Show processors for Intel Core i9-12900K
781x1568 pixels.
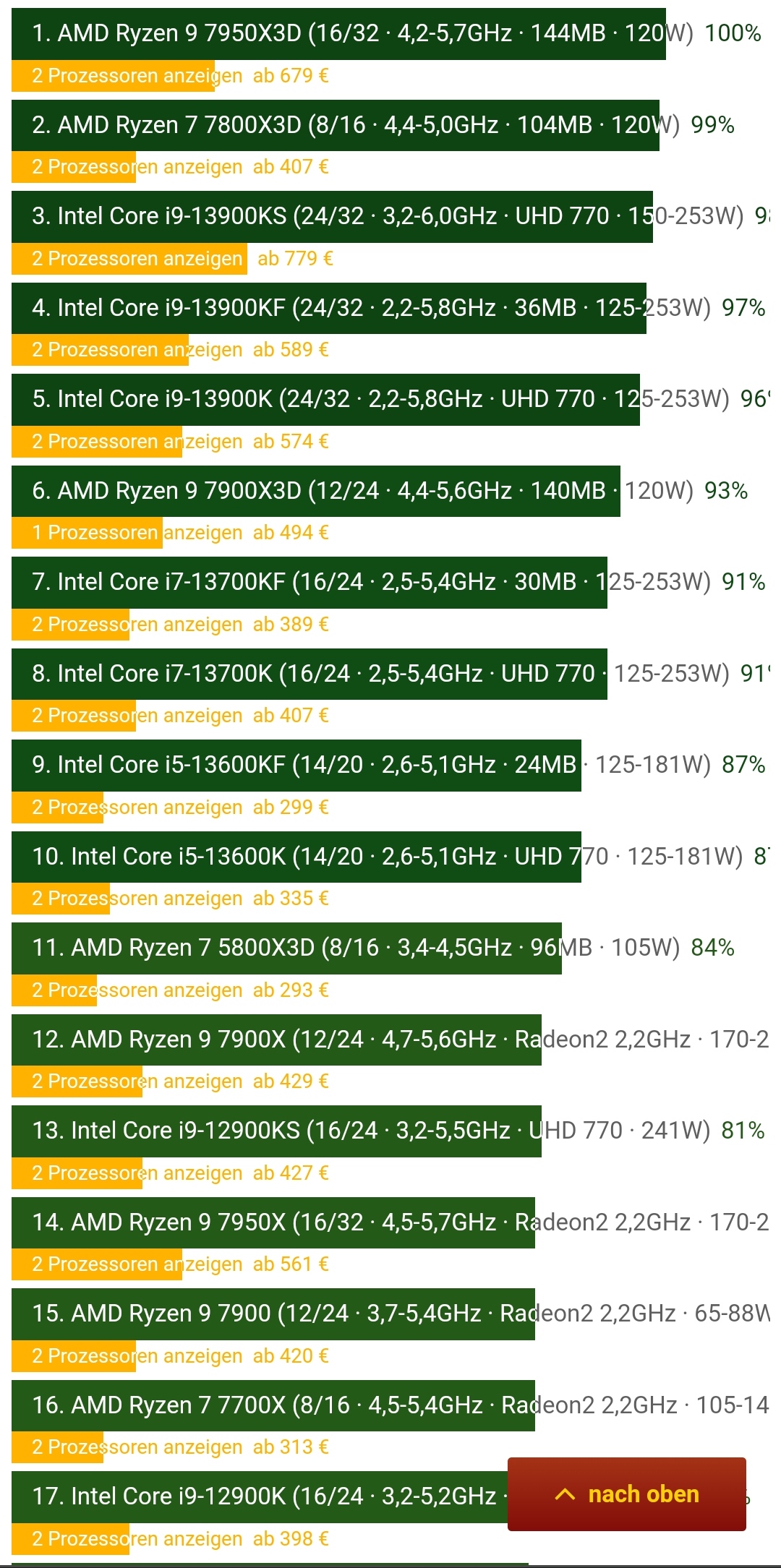(137, 1539)
